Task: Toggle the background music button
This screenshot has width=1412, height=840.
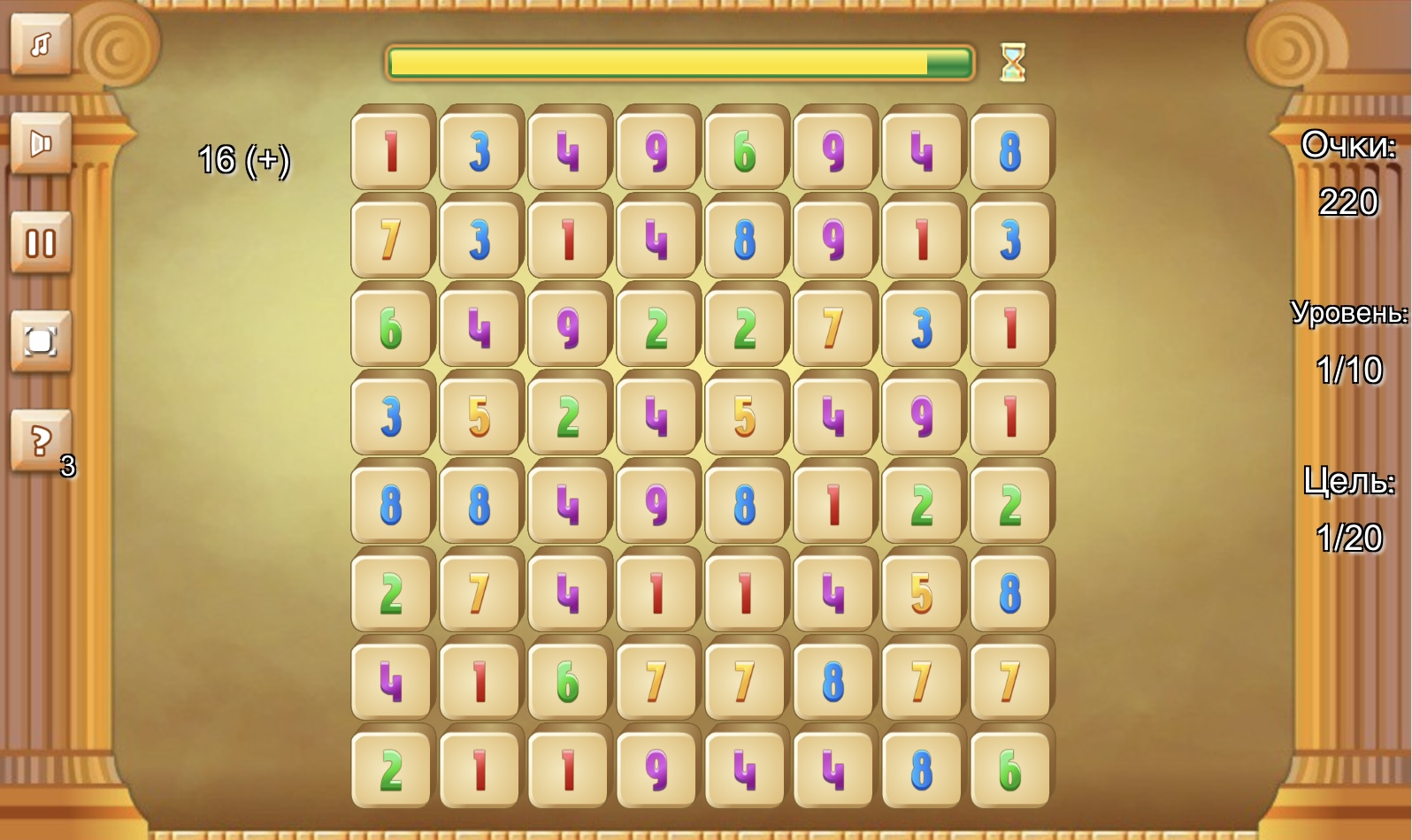Action: coord(41,44)
